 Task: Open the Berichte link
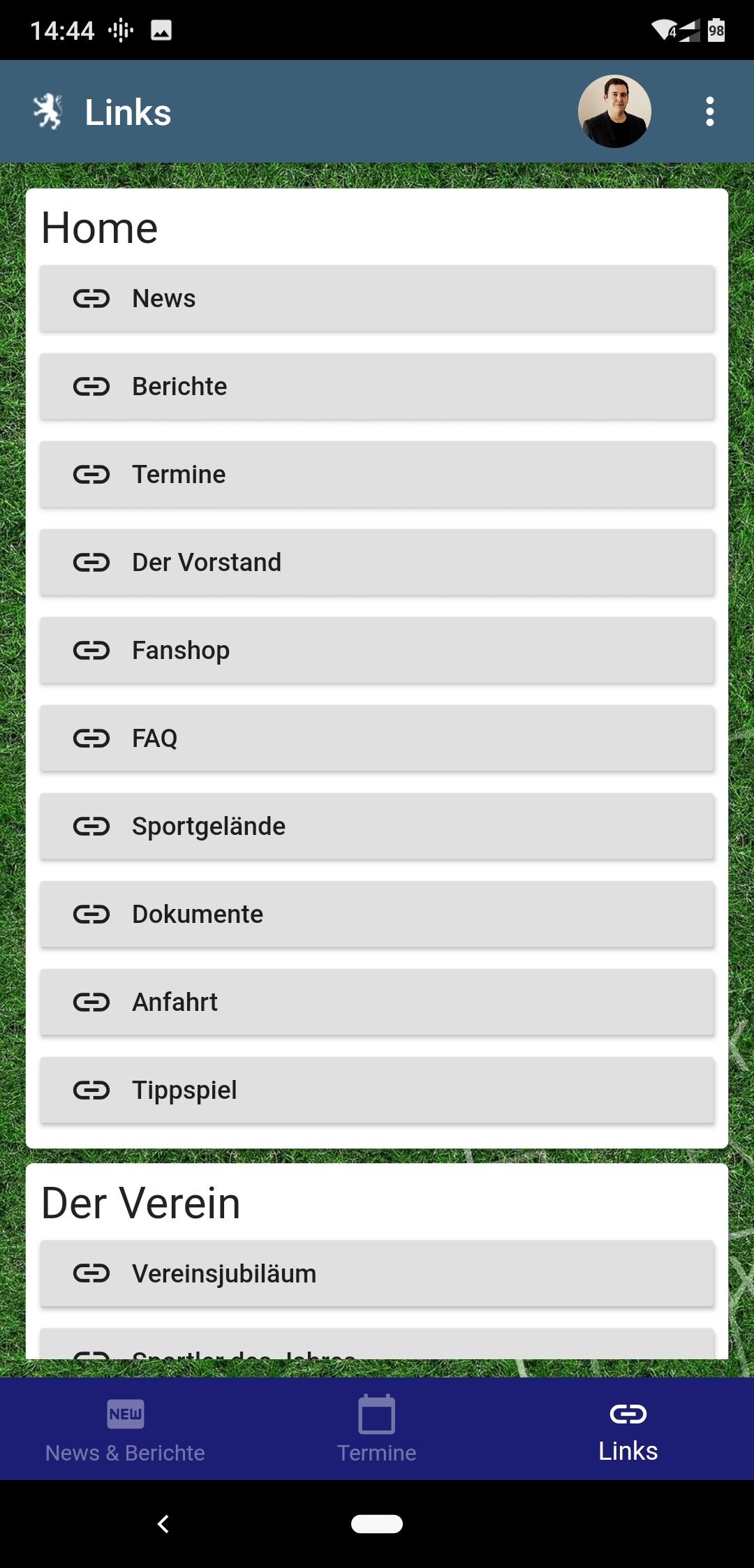click(x=377, y=386)
